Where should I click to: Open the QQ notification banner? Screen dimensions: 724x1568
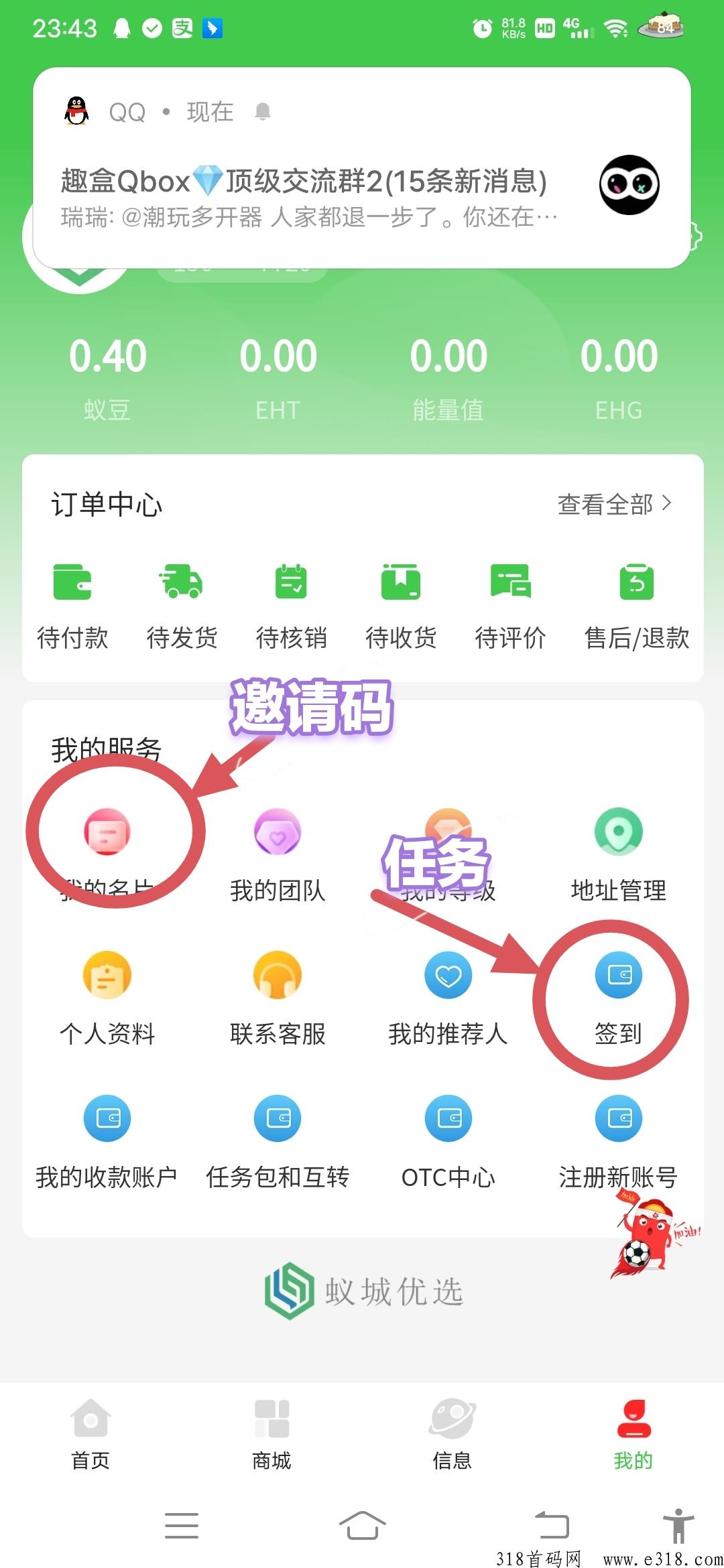(362, 168)
